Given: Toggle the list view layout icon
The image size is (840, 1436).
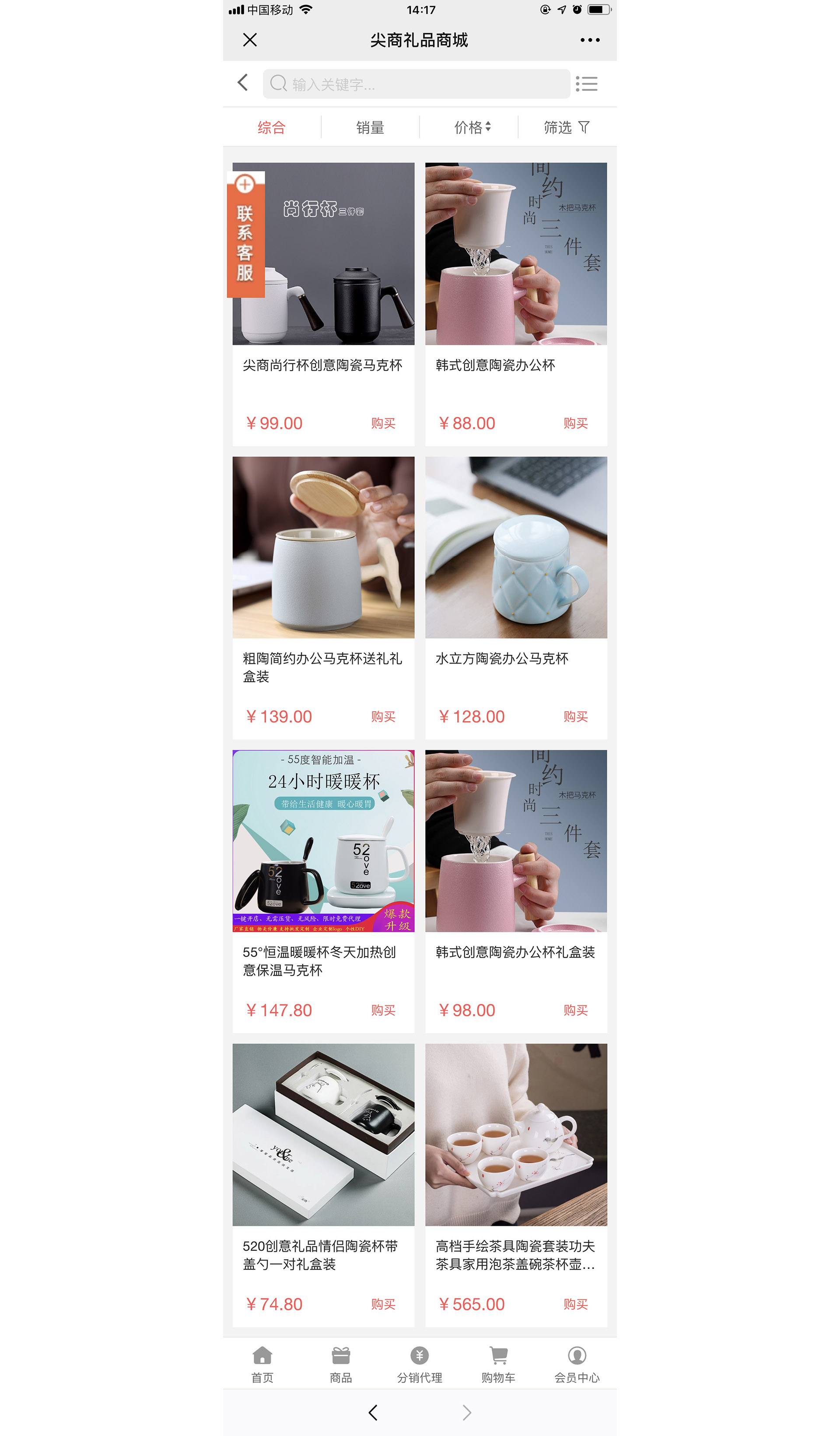Looking at the screenshot, I should click(x=586, y=84).
